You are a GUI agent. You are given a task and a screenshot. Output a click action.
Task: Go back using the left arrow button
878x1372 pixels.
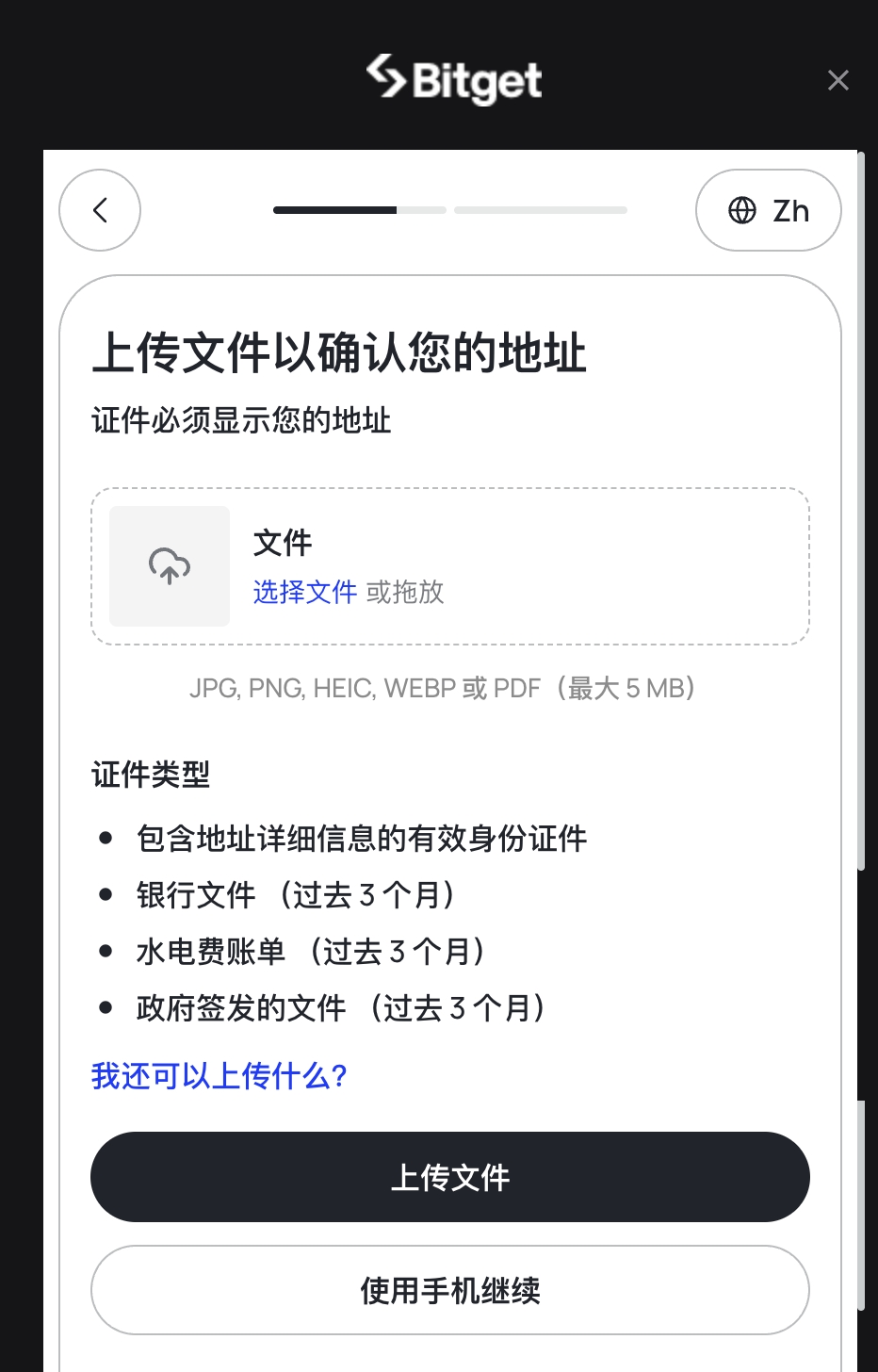99,210
